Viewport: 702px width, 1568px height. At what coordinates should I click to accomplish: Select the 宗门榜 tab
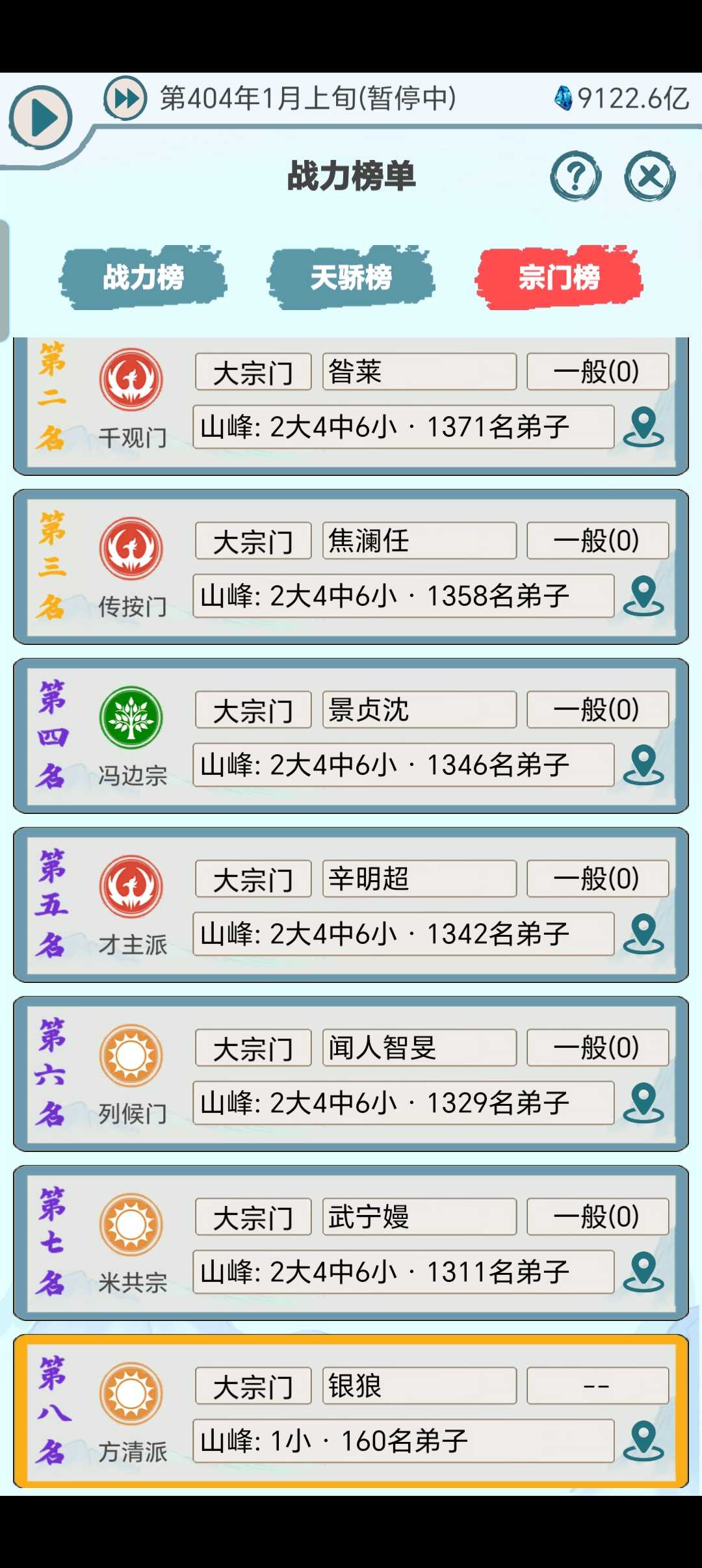pyautogui.click(x=559, y=278)
